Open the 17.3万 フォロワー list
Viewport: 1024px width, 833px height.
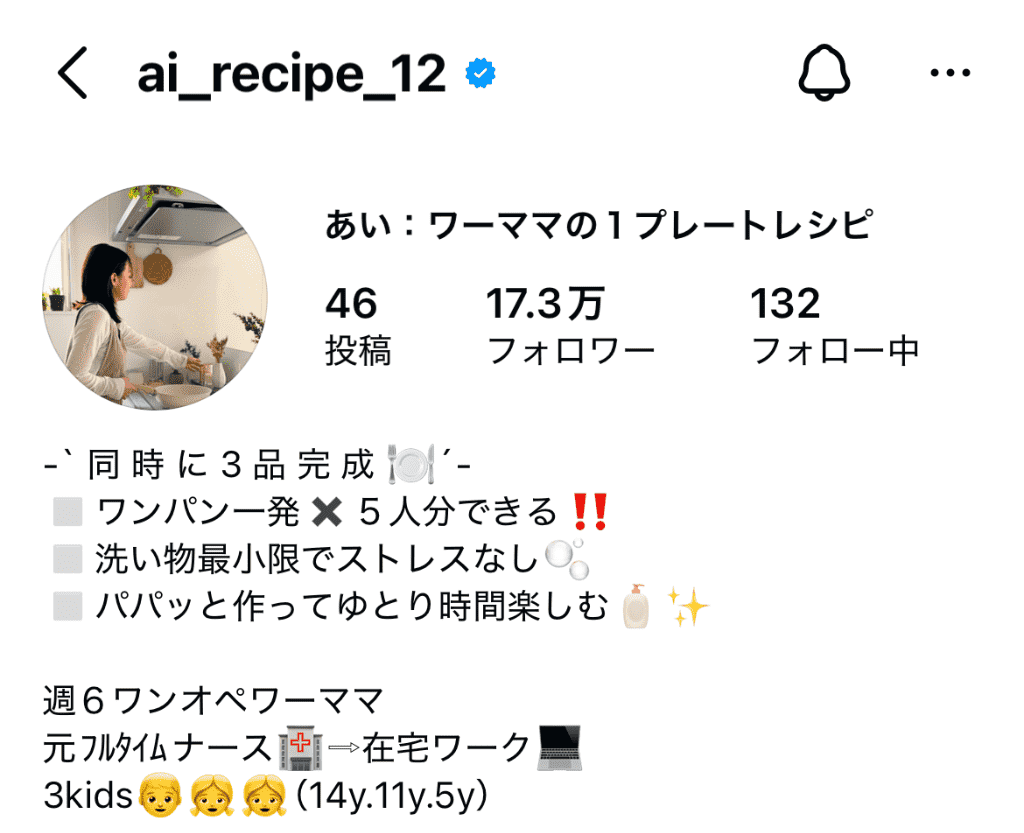569,326
